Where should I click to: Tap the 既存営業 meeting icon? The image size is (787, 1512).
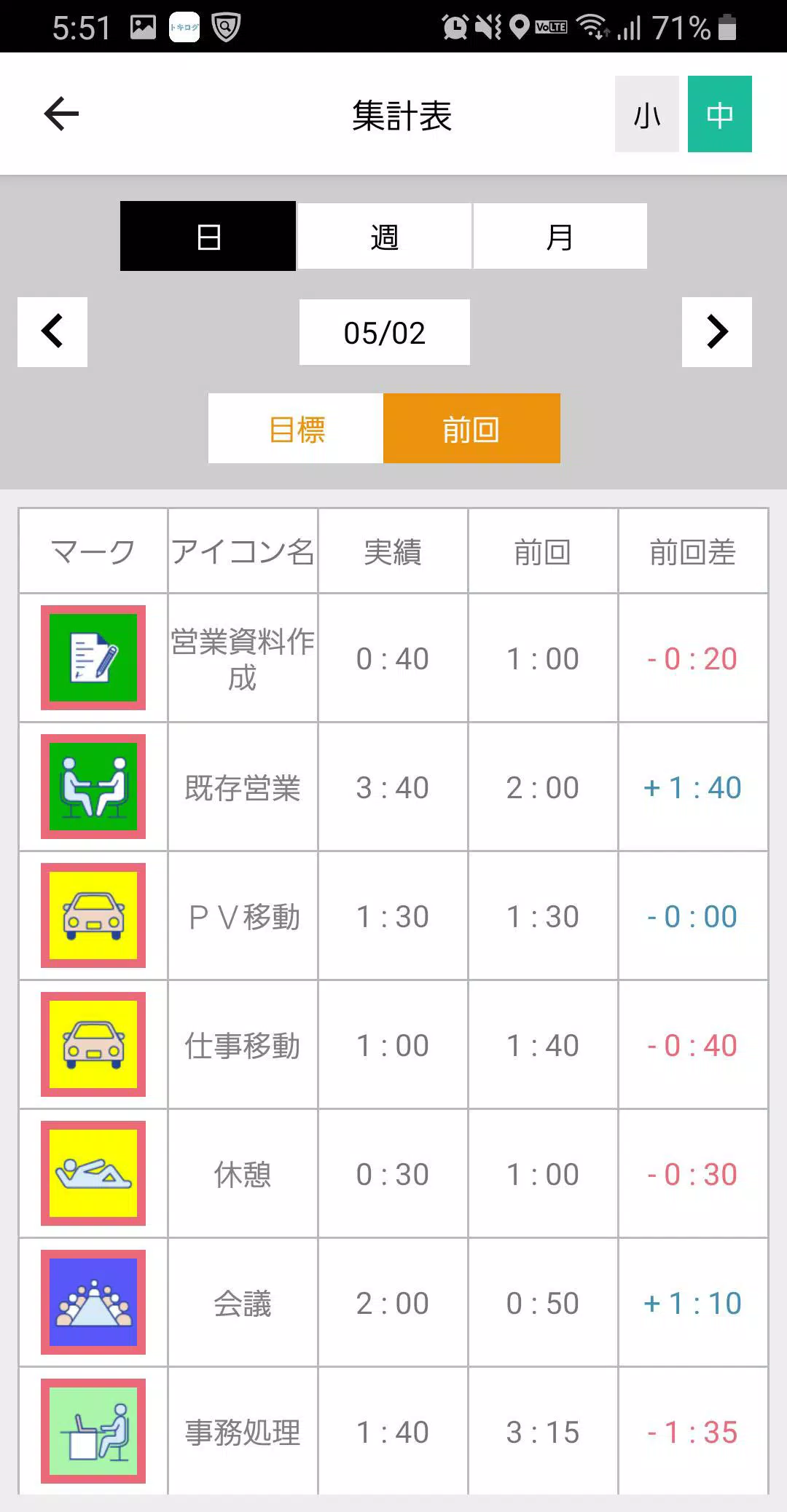pos(94,787)
